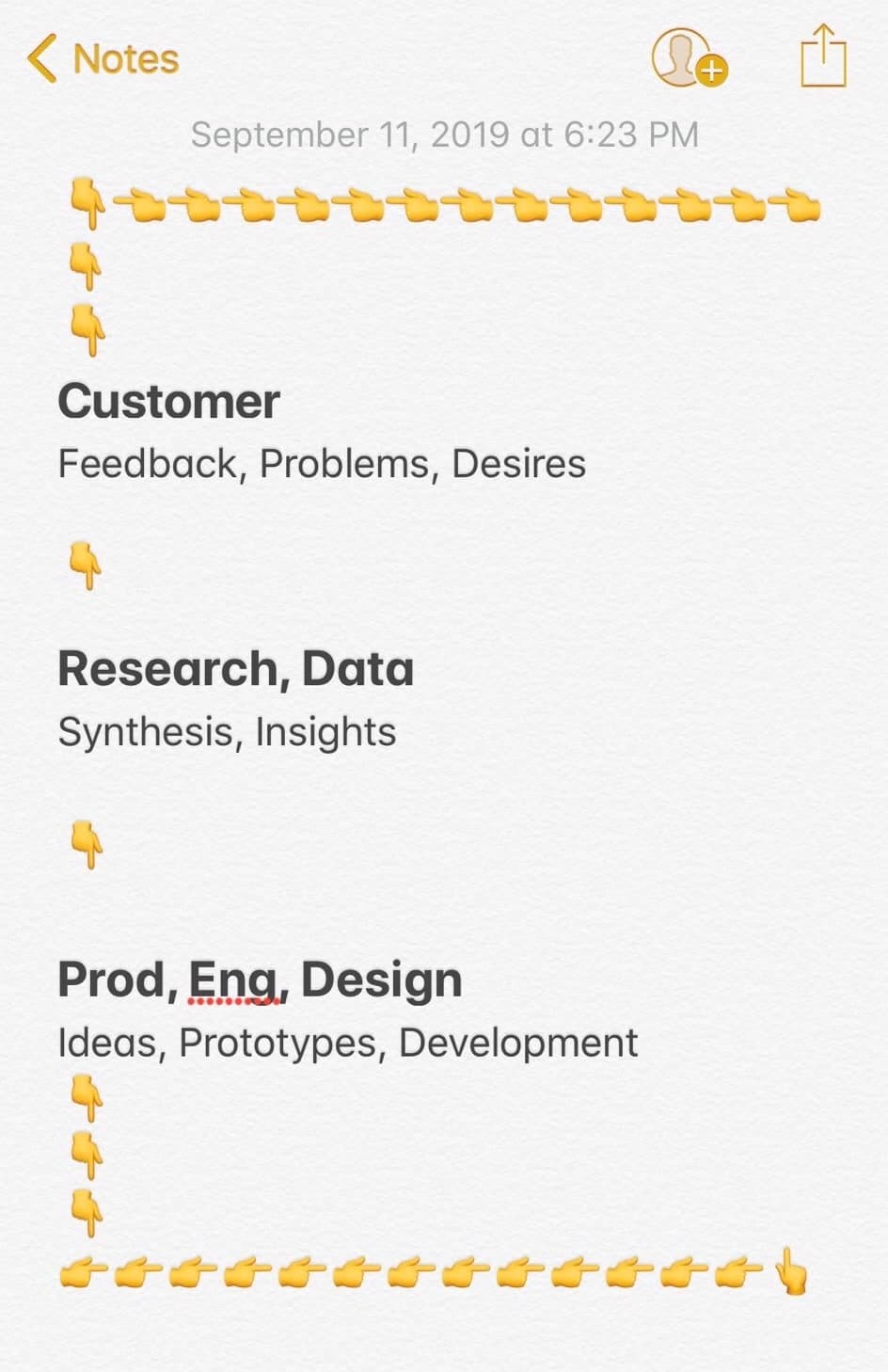Viewport: 888px width, 1372px height.
Task: Add people to this note
Action: pyautogui.click(x=688, y=58)
